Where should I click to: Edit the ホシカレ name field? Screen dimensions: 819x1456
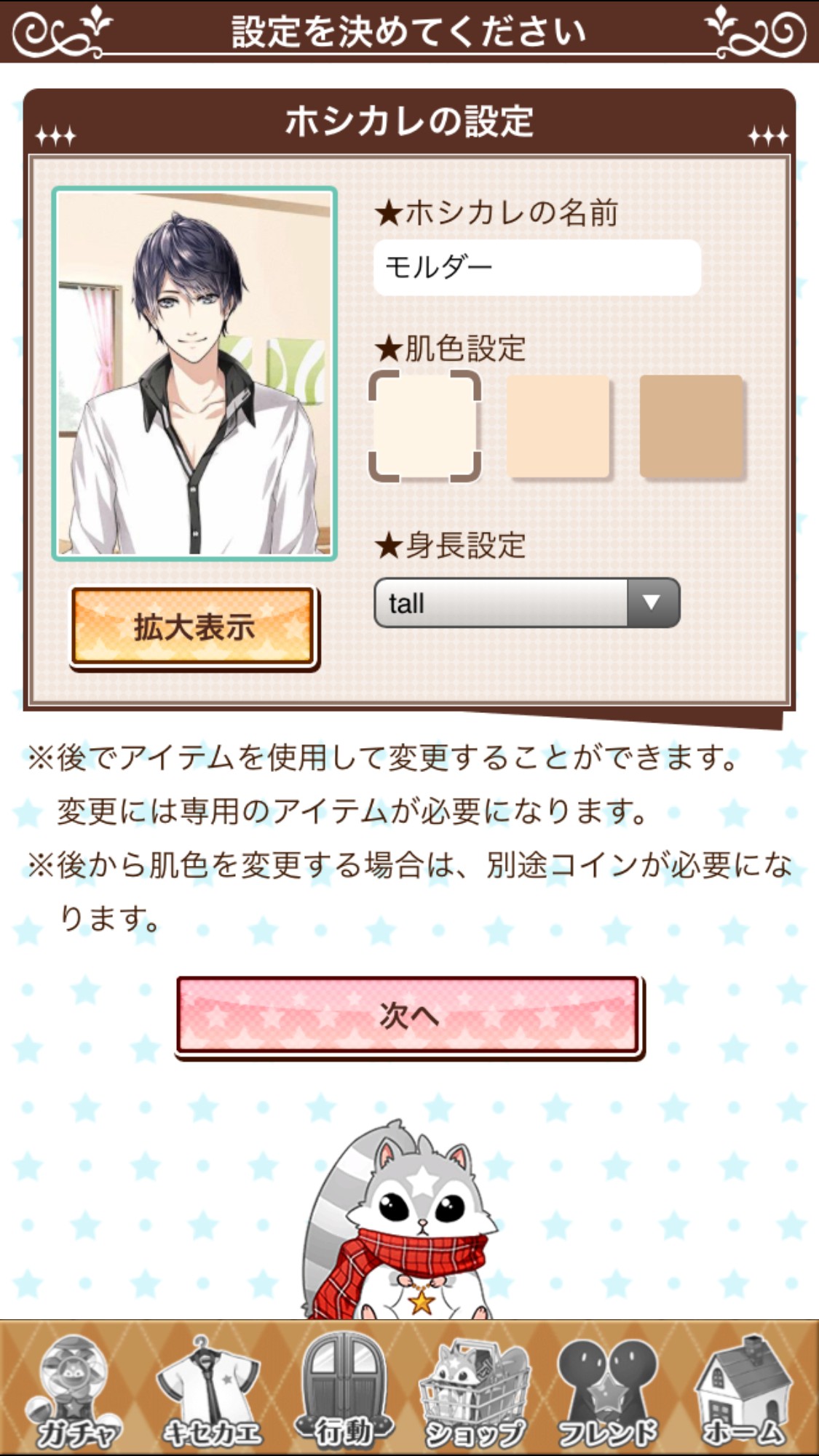[x=537, y=268]
